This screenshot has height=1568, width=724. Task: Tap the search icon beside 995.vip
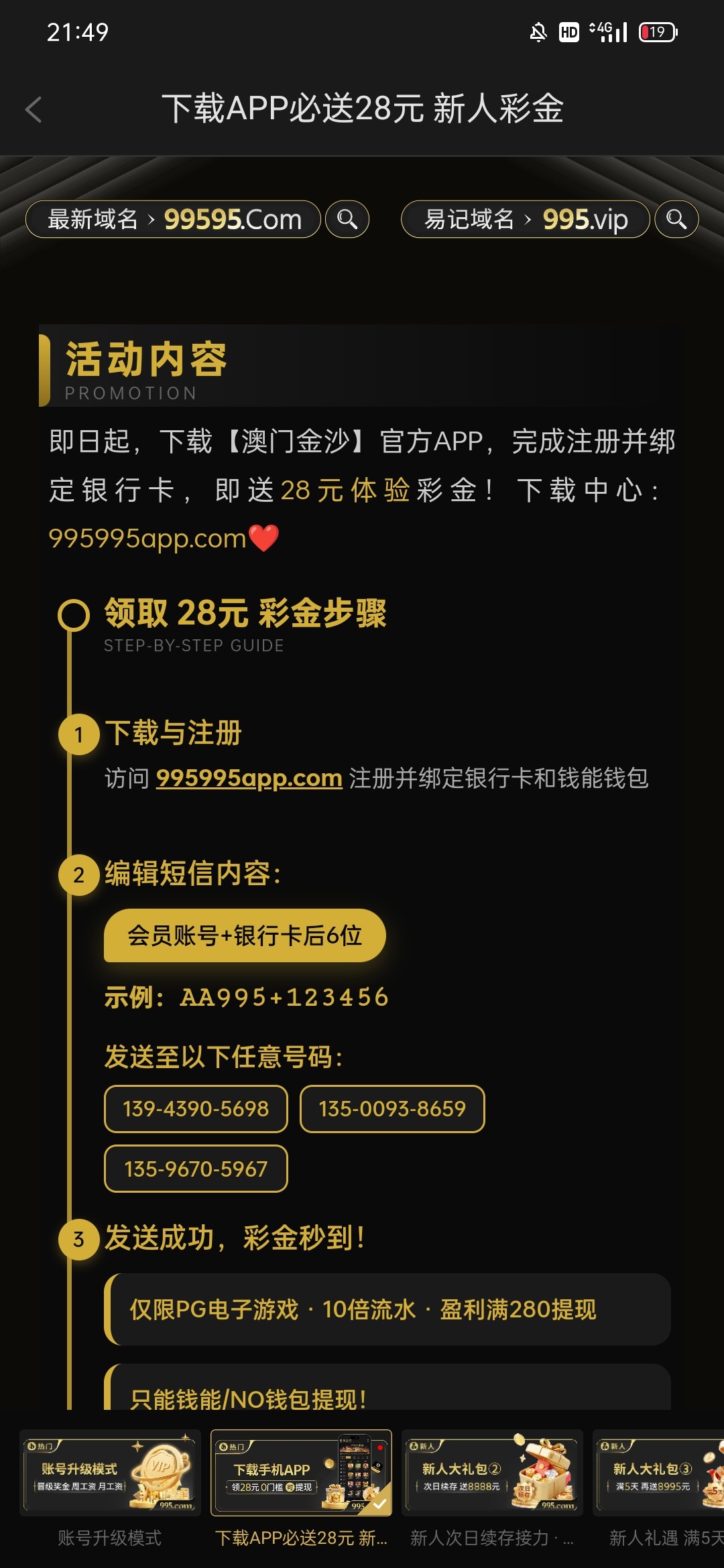[x=676, y=219]
